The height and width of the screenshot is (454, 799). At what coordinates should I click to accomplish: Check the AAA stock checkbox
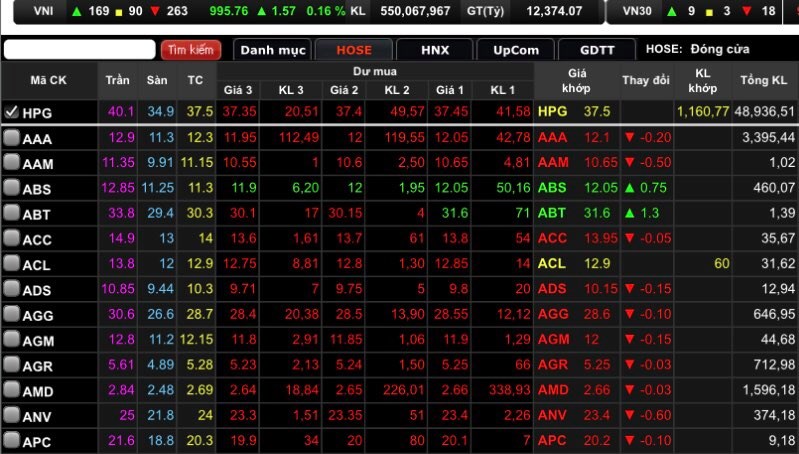tap(11, 138)
